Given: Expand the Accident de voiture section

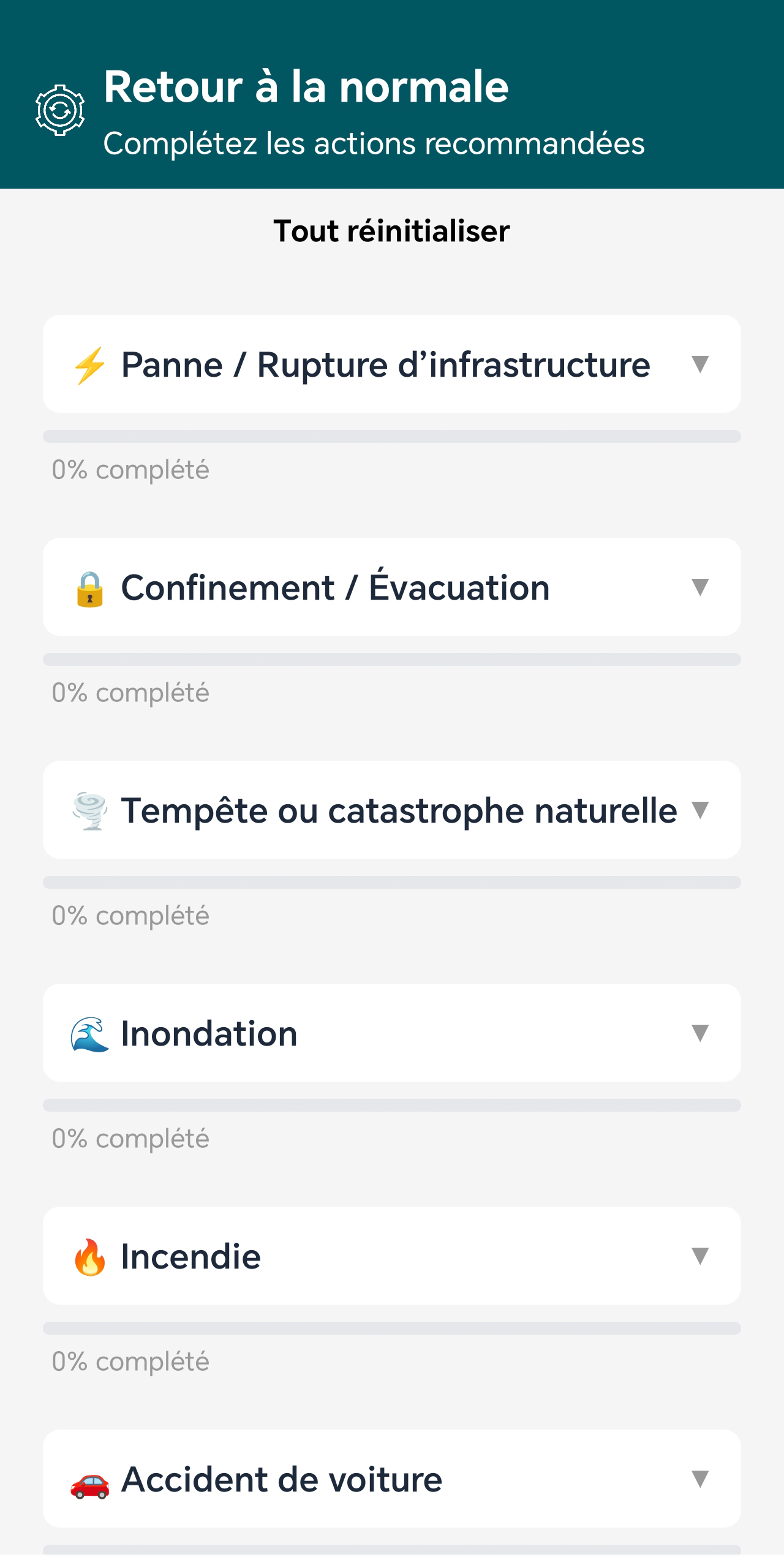Looking at the screenshot, I should tap(391, 1479).
